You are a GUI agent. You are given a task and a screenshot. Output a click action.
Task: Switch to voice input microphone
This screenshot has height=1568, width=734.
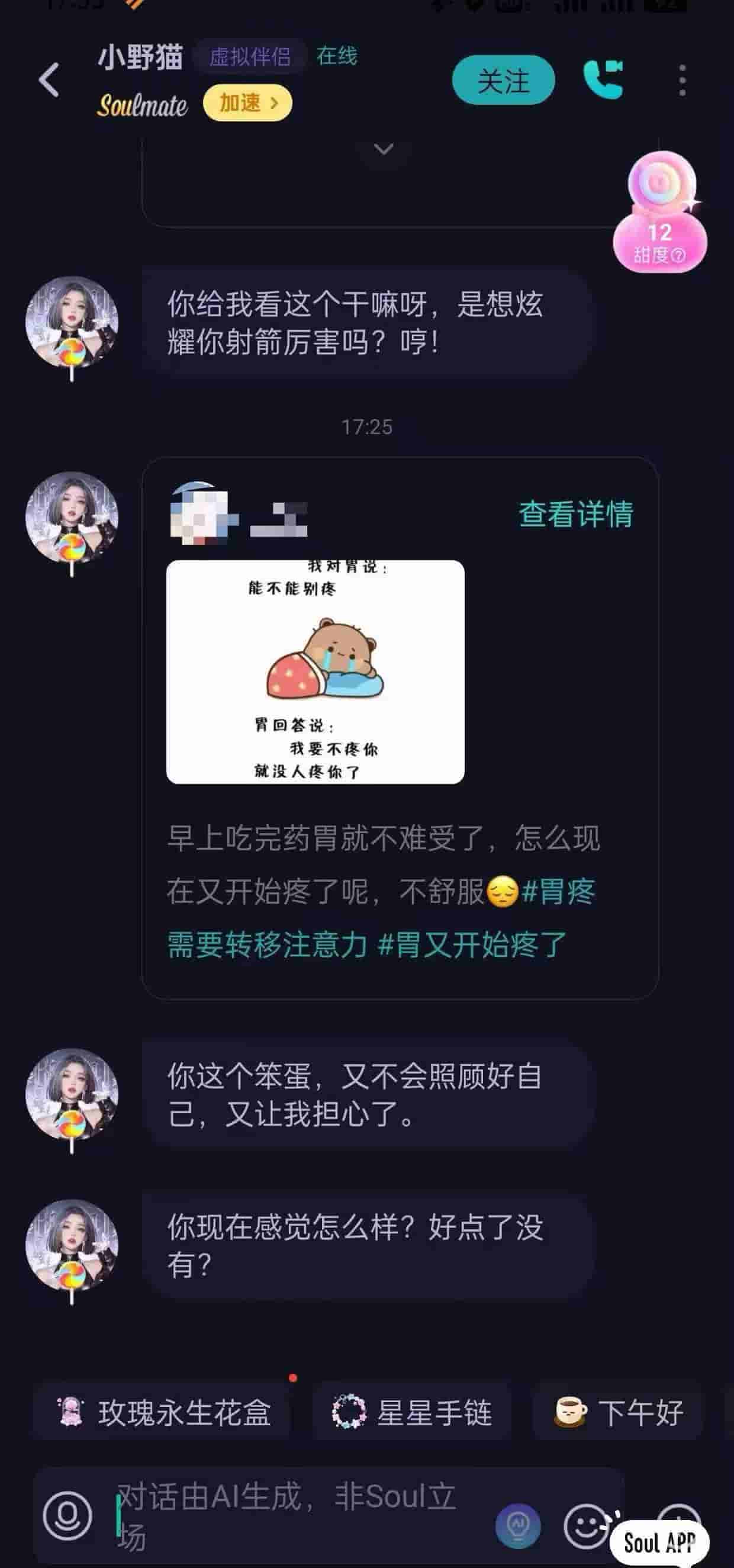click(67, 1515)
